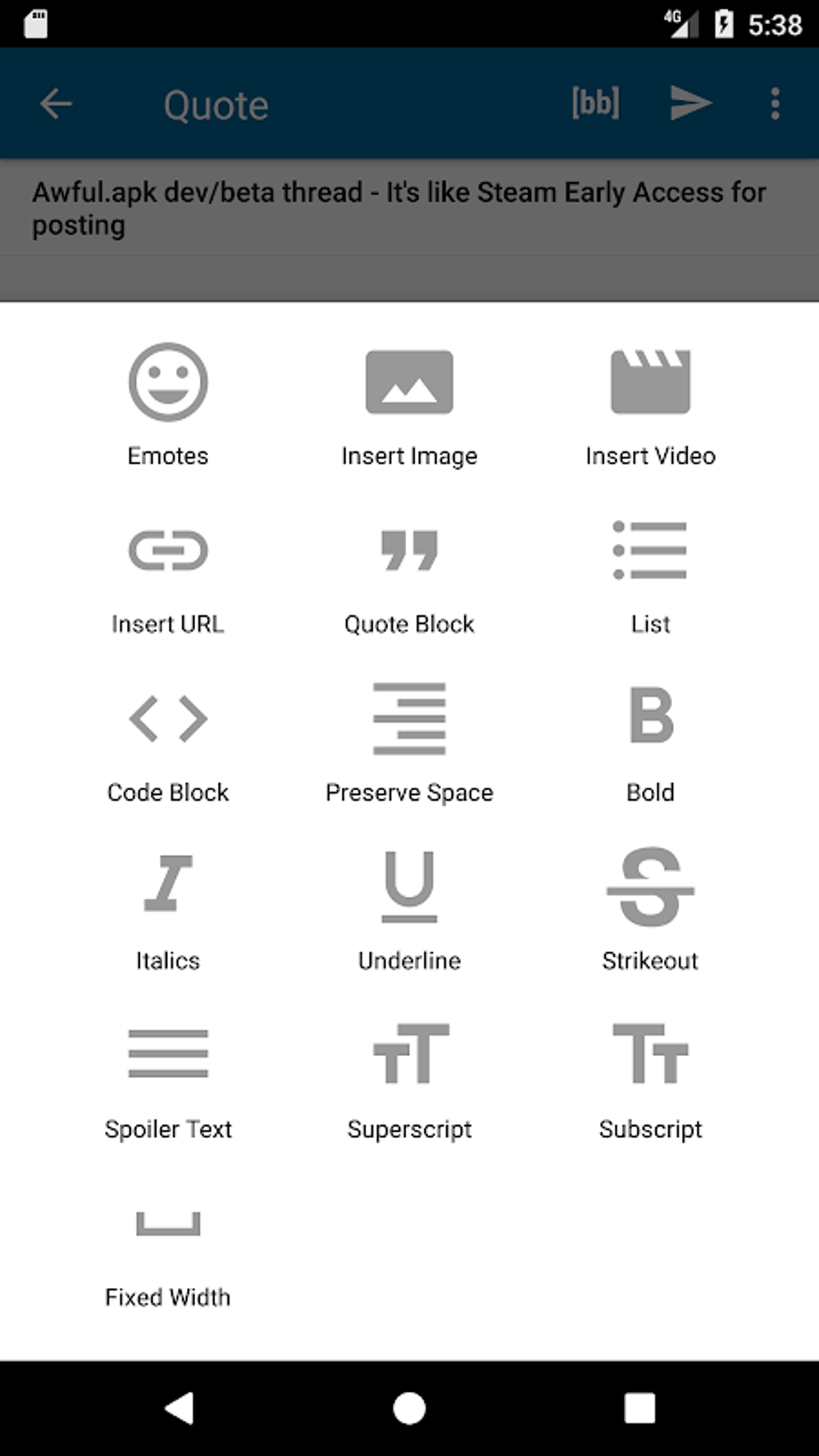
Task: Open the [bb] code helper
Action: [594, 103]
